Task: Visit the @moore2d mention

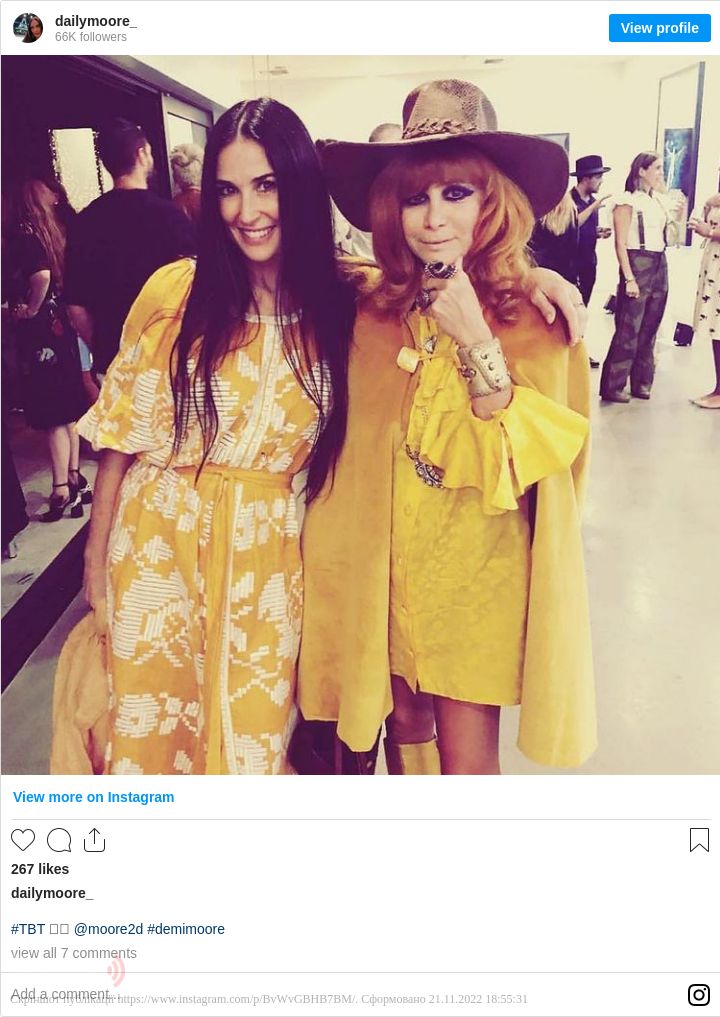Action: pos(108,929)
